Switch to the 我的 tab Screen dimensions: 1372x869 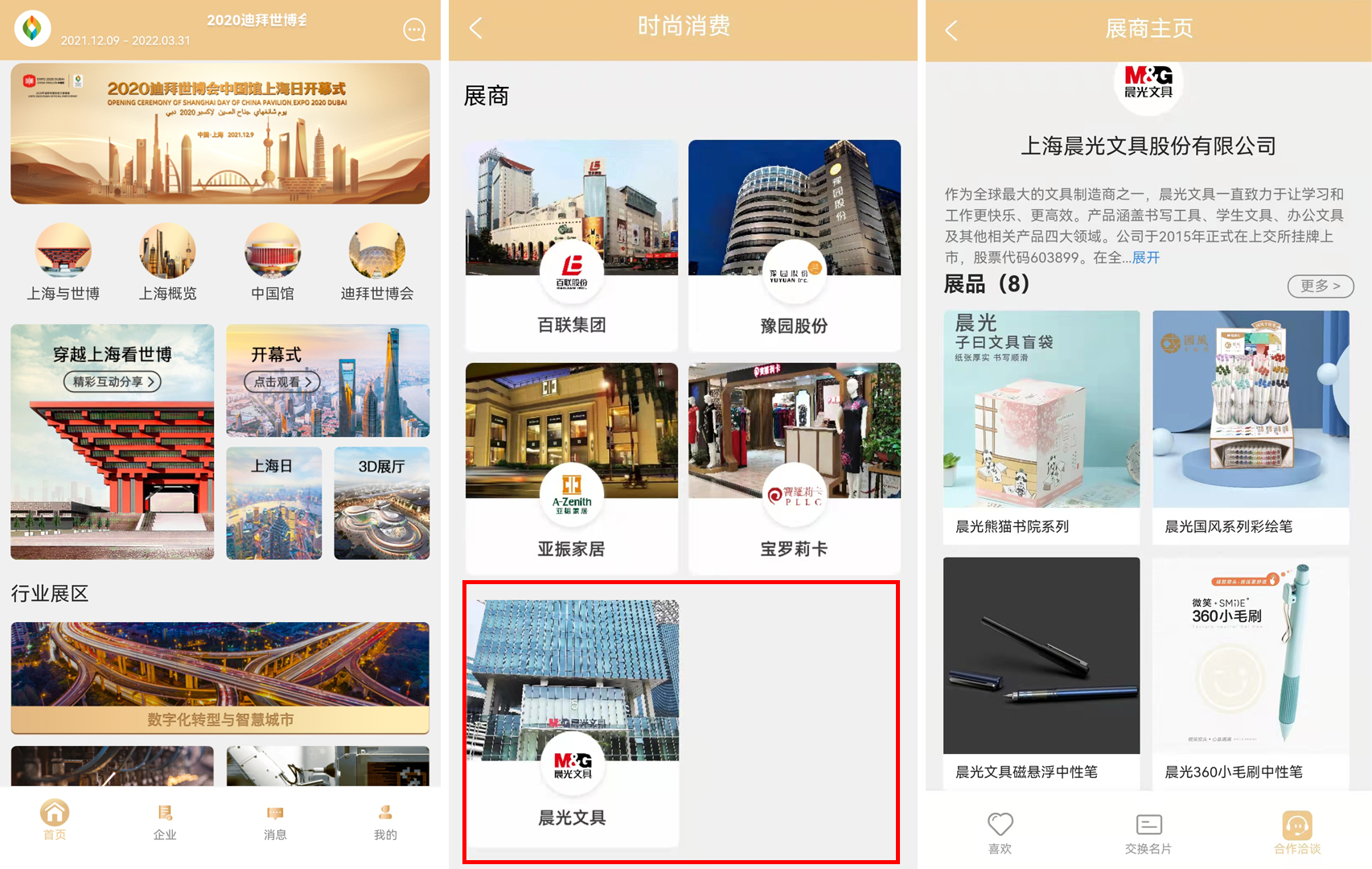pos(385,822)
